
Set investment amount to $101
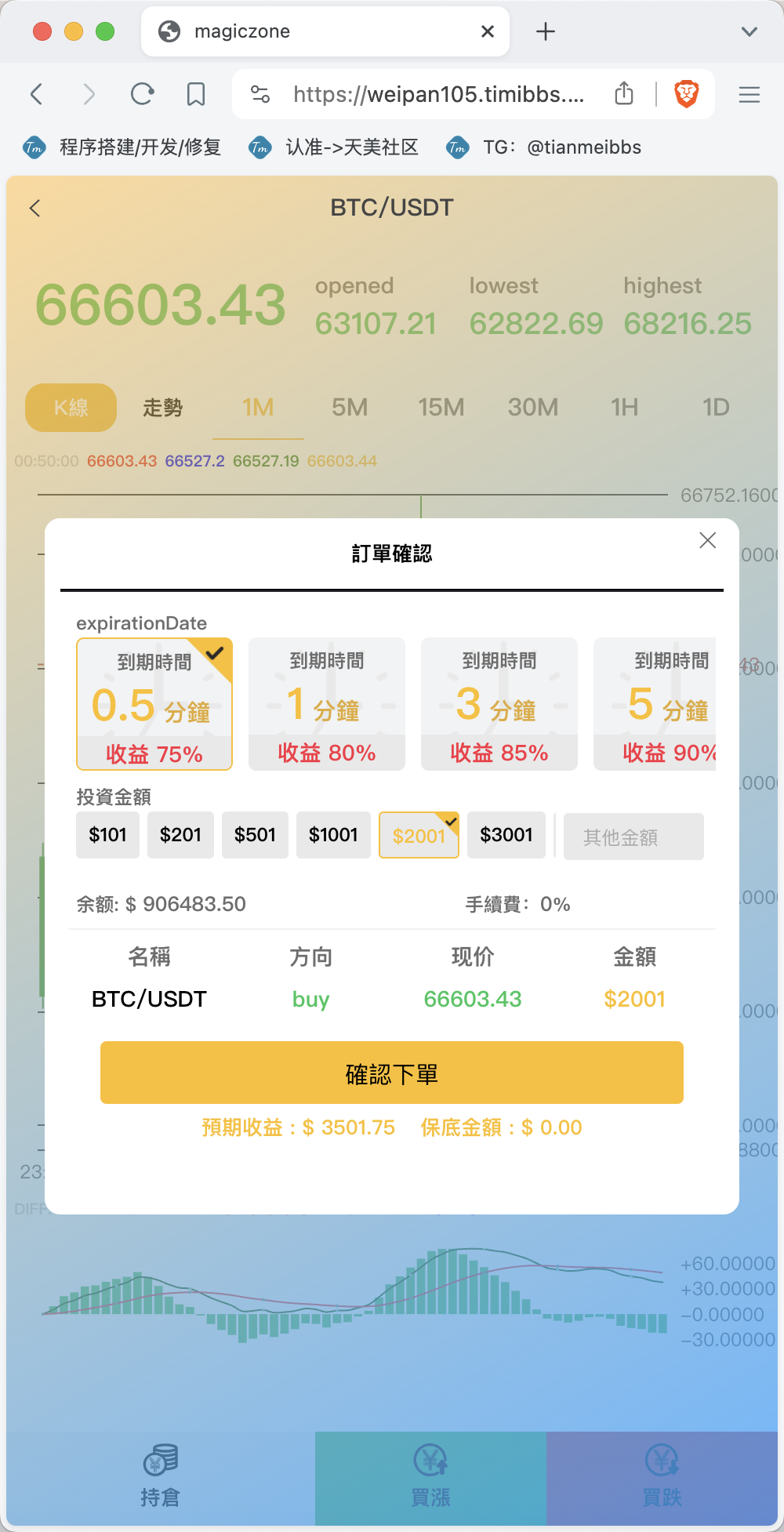107,835
